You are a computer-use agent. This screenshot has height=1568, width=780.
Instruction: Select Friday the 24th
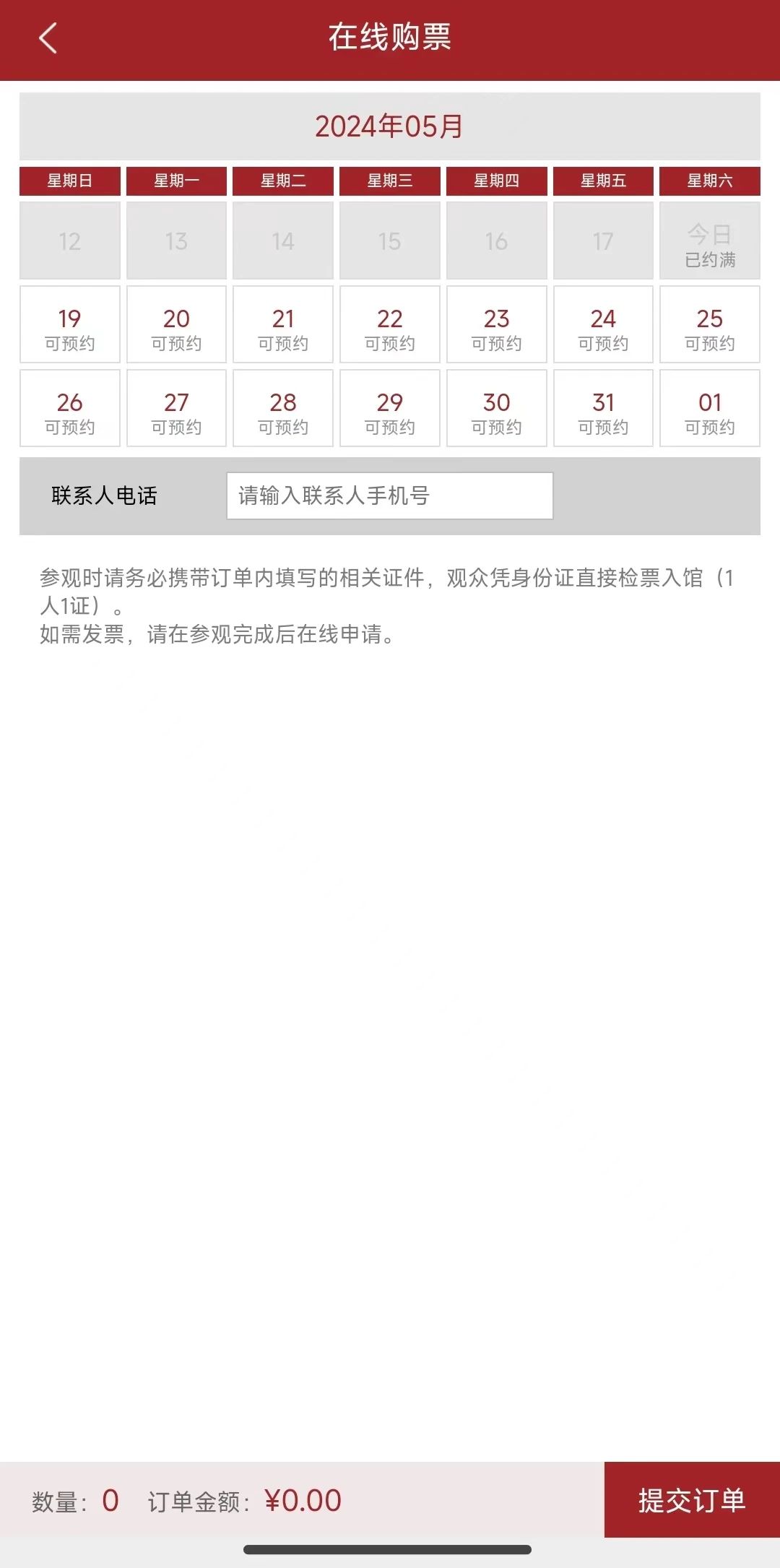pos(603,325)
